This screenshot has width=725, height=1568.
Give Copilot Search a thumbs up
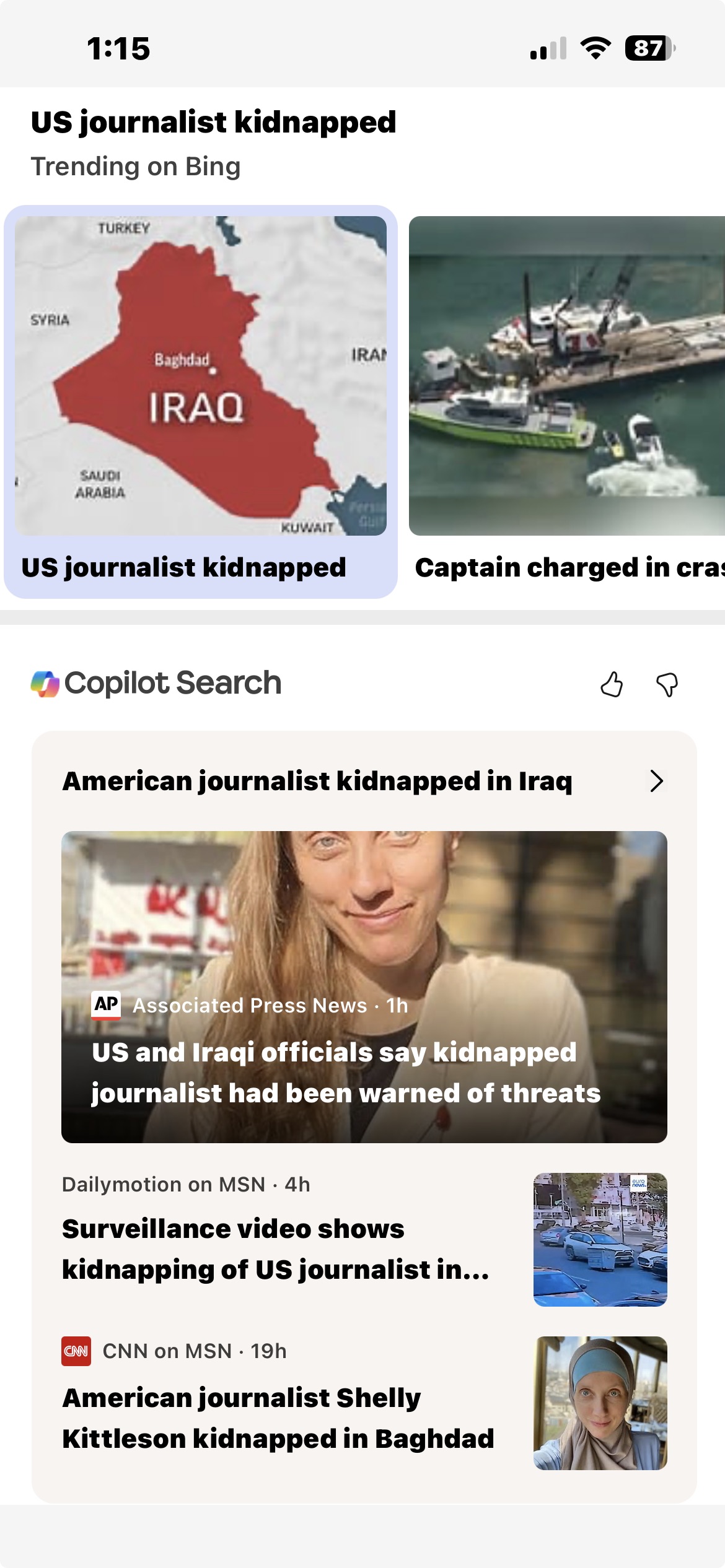click(x=612, y=684)
